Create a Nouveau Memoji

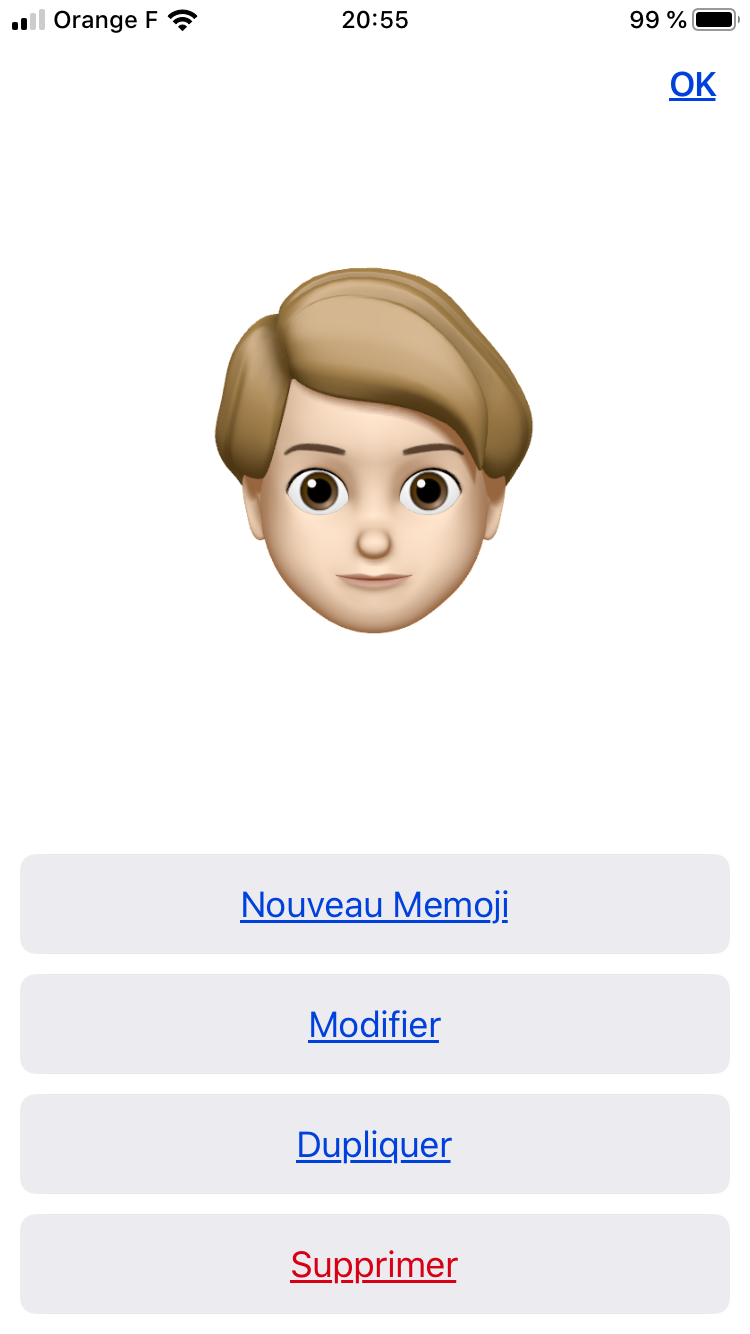[x=375, y=904]
